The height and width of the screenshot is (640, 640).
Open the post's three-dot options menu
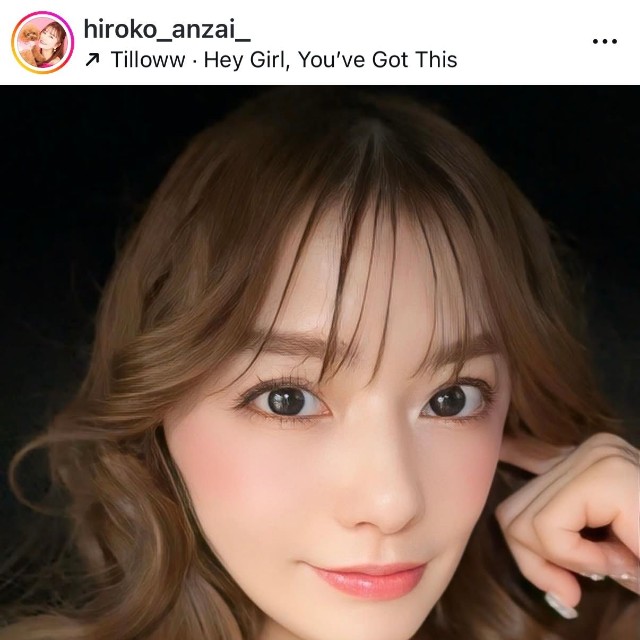[x=606, y=42]
